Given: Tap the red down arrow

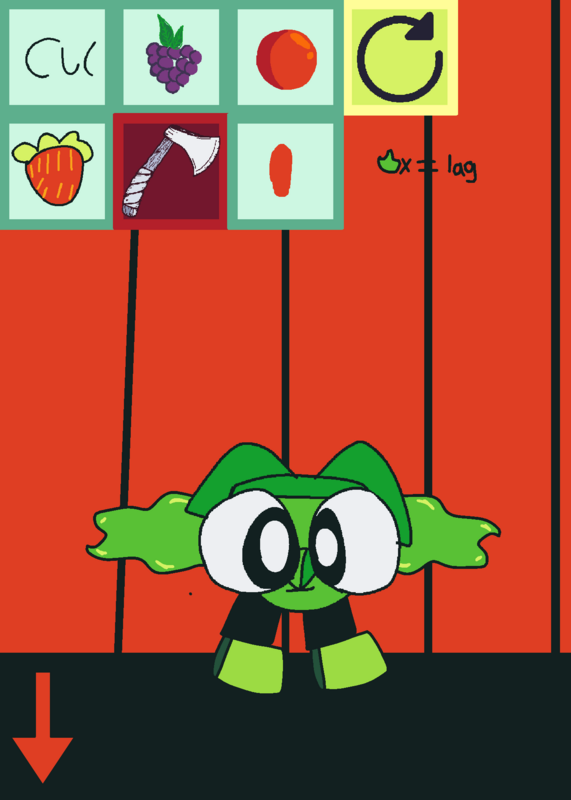Looking at the screenshot, I should pyautogui.click(x=43, y=728).
